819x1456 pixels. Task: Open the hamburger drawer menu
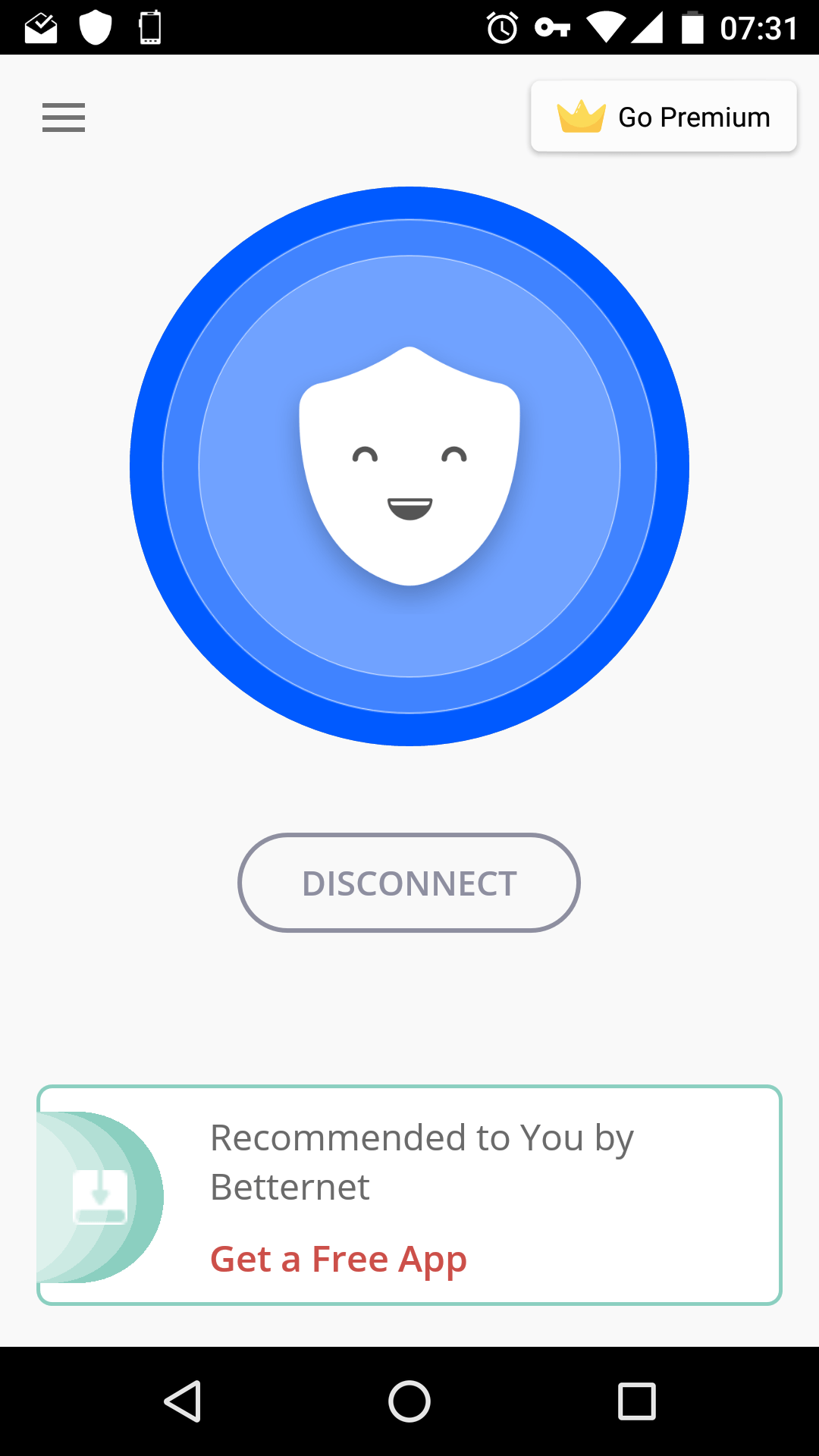(x=64, y=118)
